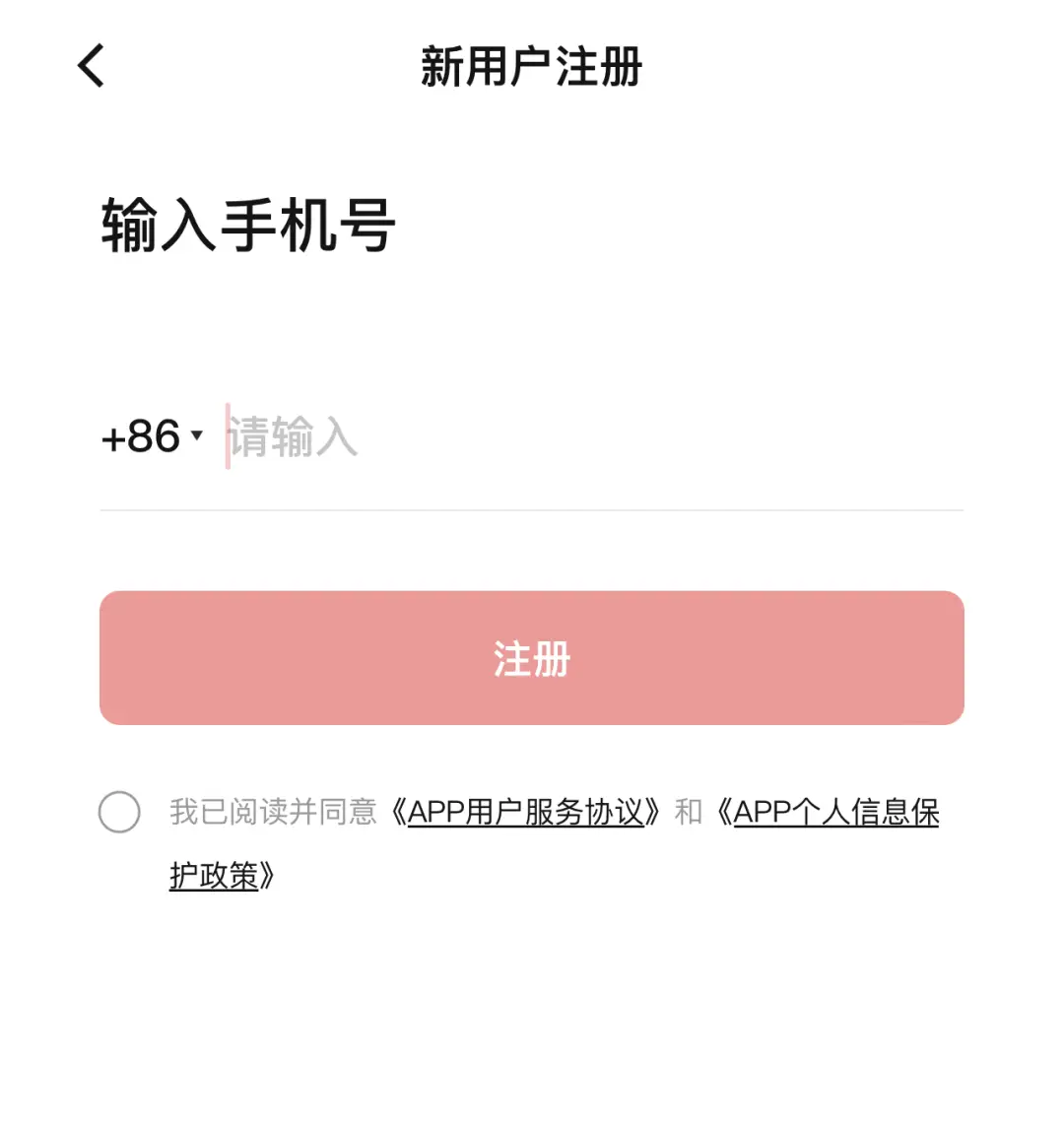The image size is (1064, 1129).
Task: Tap the 输入手机号 heading text
Action: click(x=246, y=222)
